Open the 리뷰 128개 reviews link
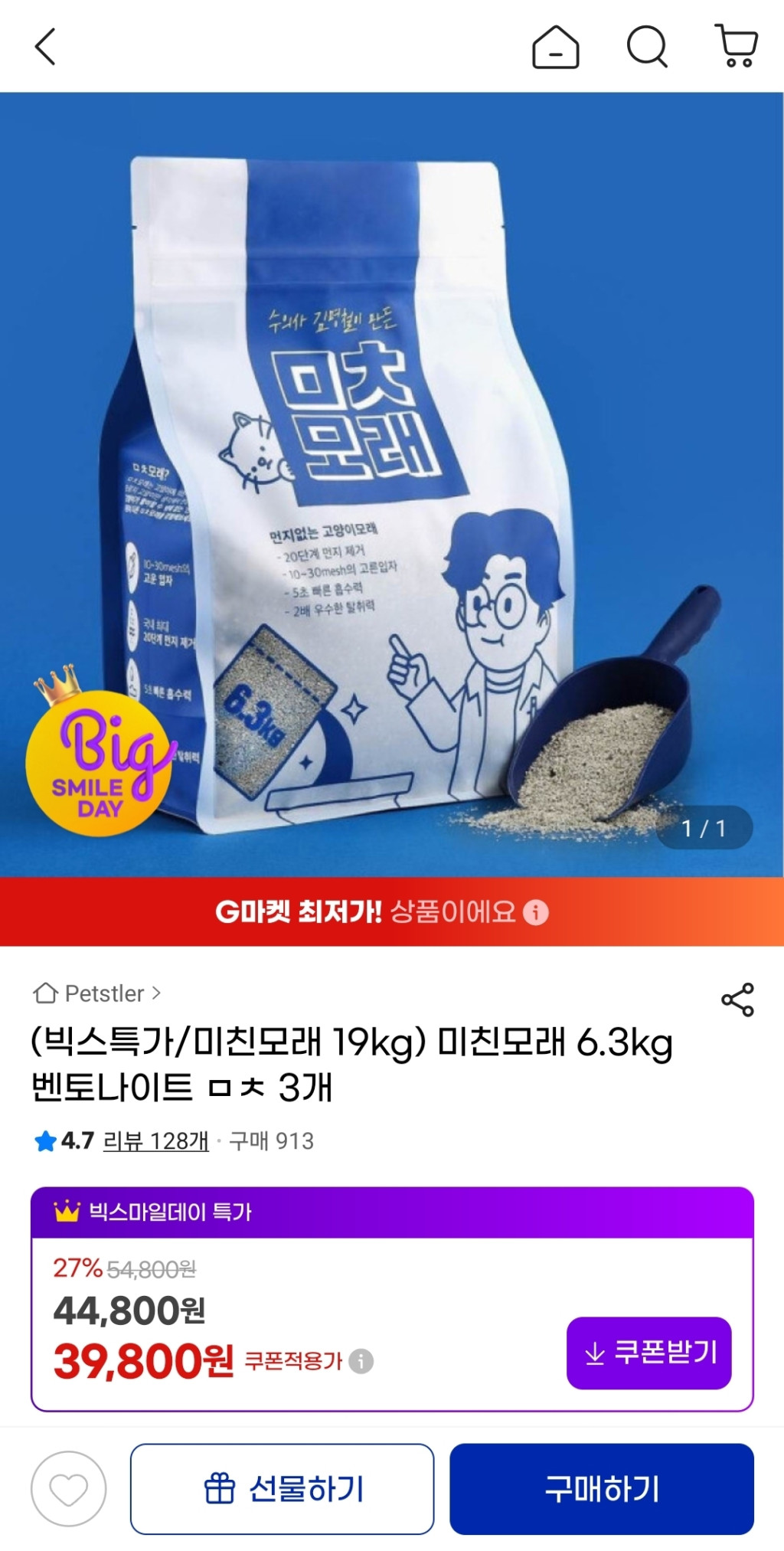The height and width of the screenshot is (1551, 784). coord(156,1141)
